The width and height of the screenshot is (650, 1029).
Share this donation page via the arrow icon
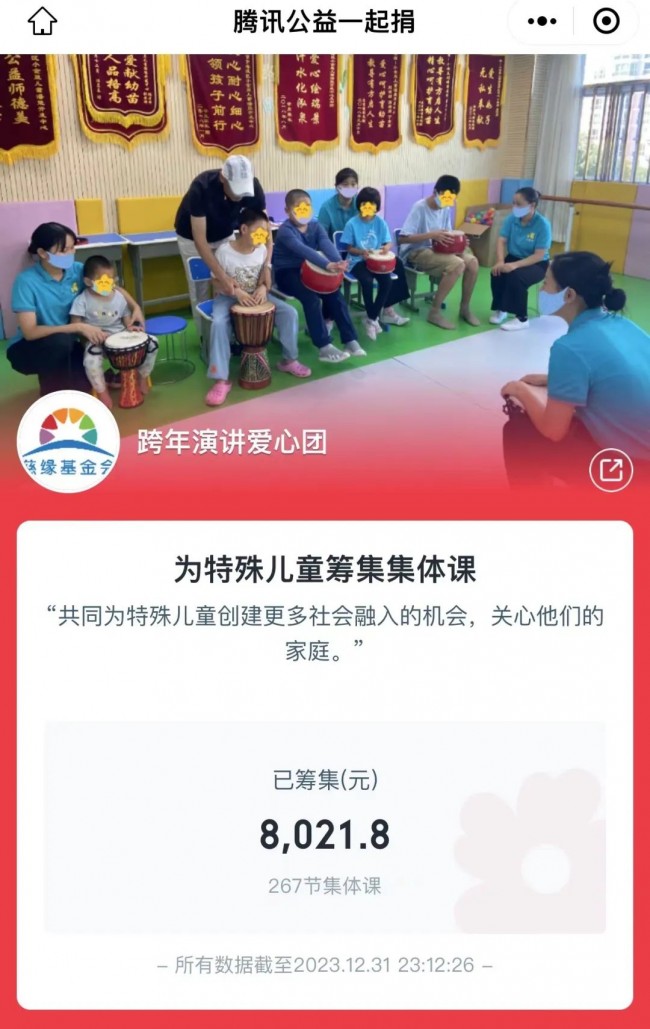610,469
